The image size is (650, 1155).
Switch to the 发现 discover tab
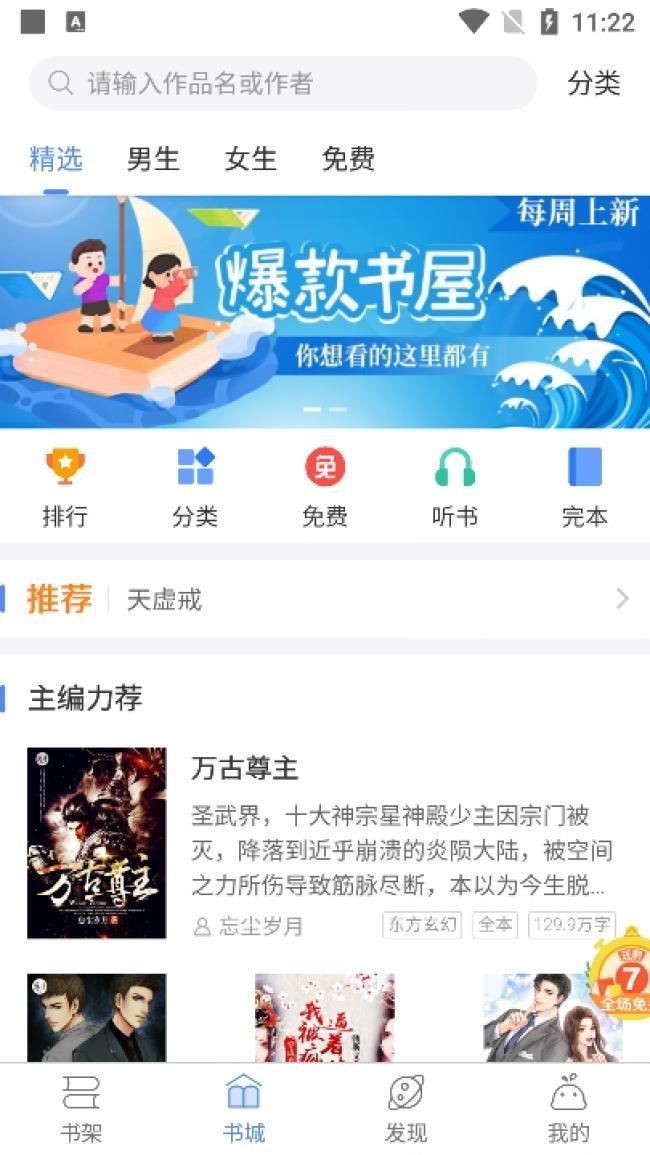tap(406, 1108)
